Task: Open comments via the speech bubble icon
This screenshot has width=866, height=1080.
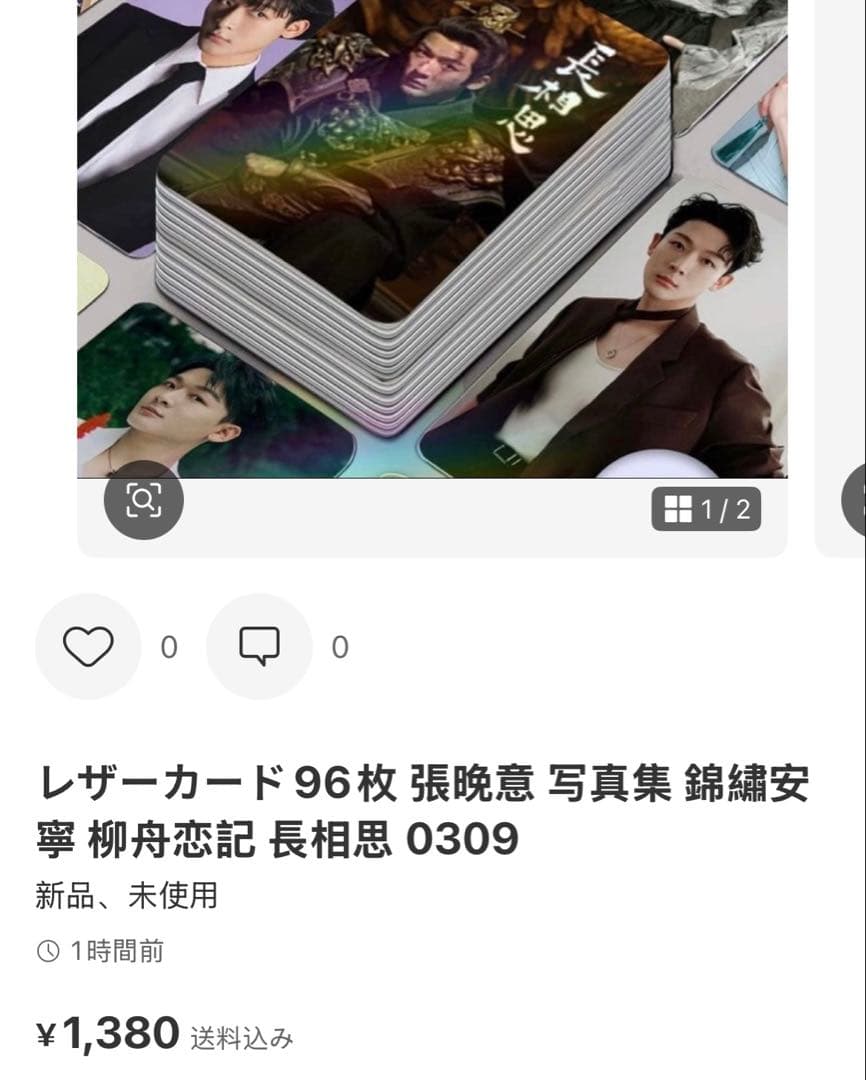Action: click(260, 646)
